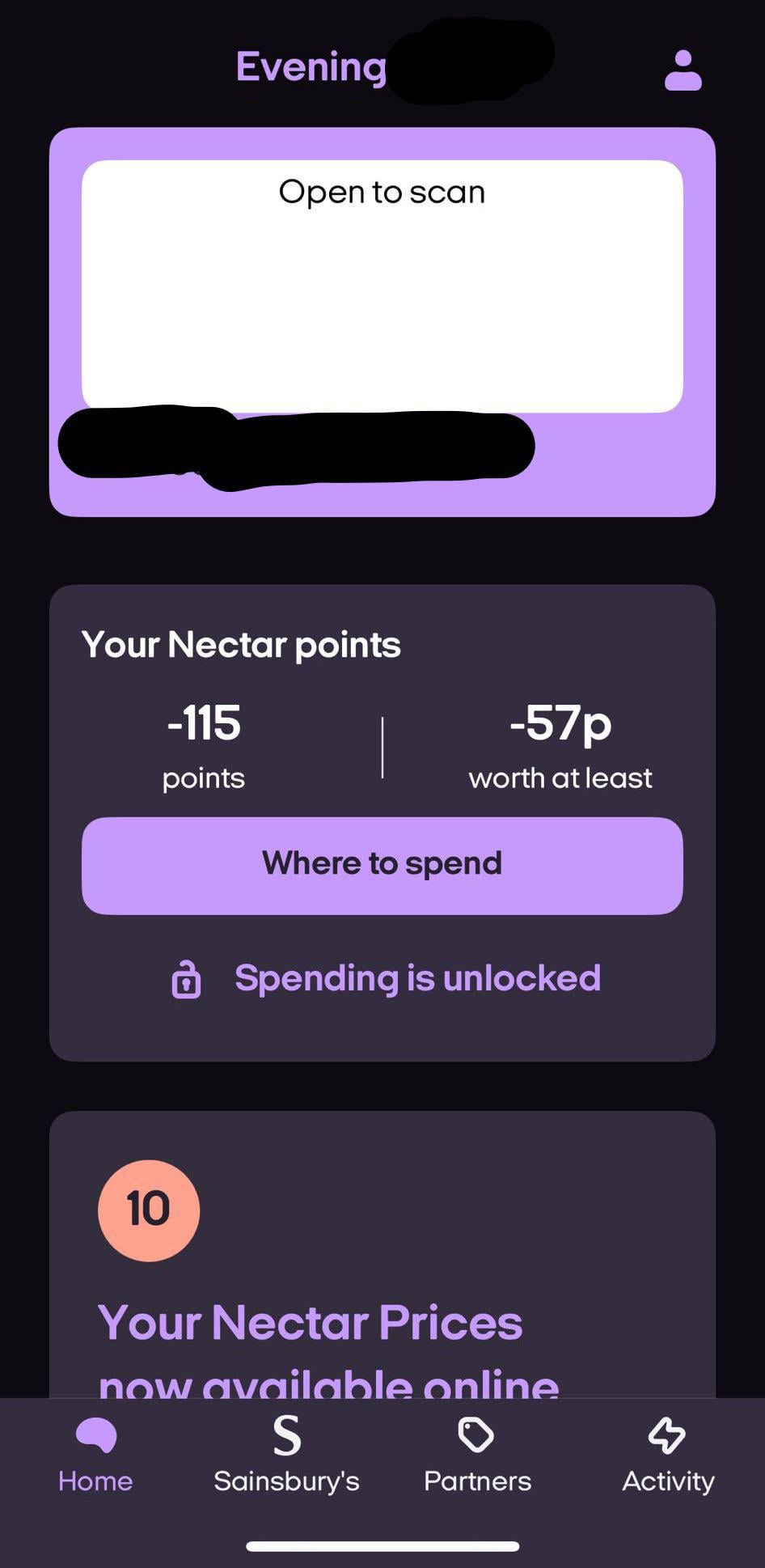Image resolution: width=765 pixels, height=1568 pixels.
Task: Open the Activity tab
Action: coord(667,1455)
